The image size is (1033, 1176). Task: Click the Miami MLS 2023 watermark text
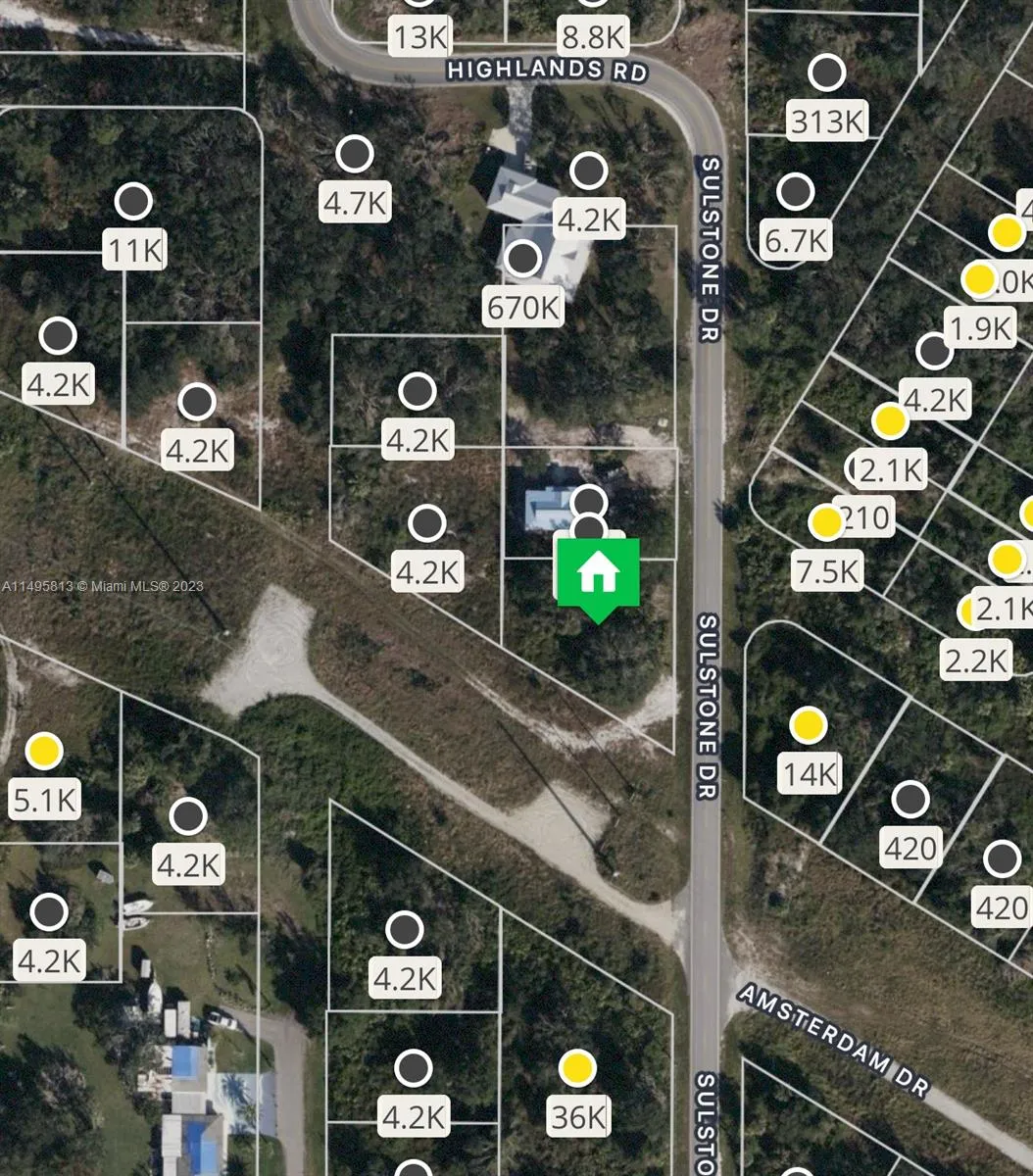coord(103,585)
